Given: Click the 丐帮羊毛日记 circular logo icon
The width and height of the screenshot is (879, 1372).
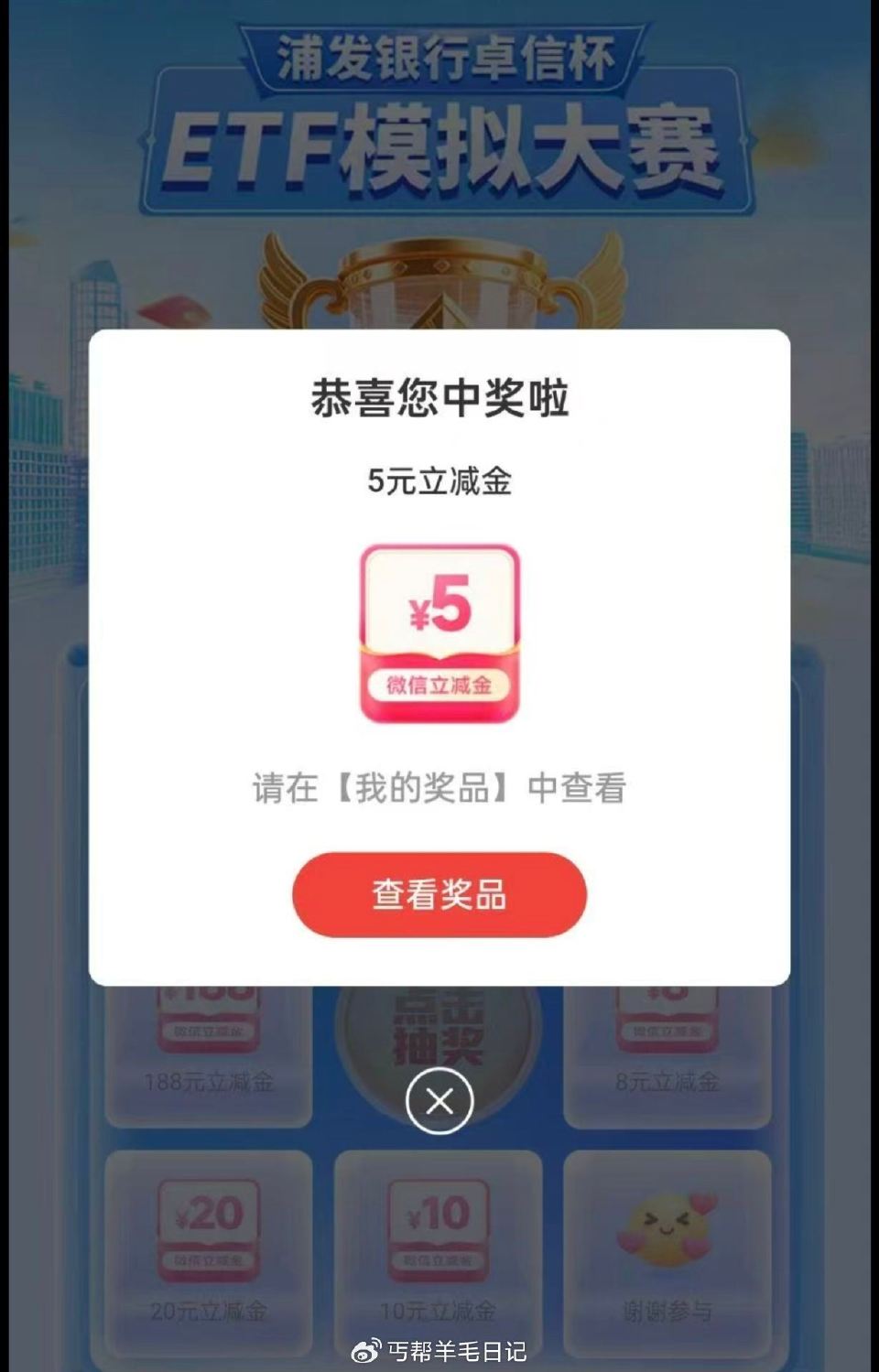Looking at the screenshot, I should [364, 1350].
